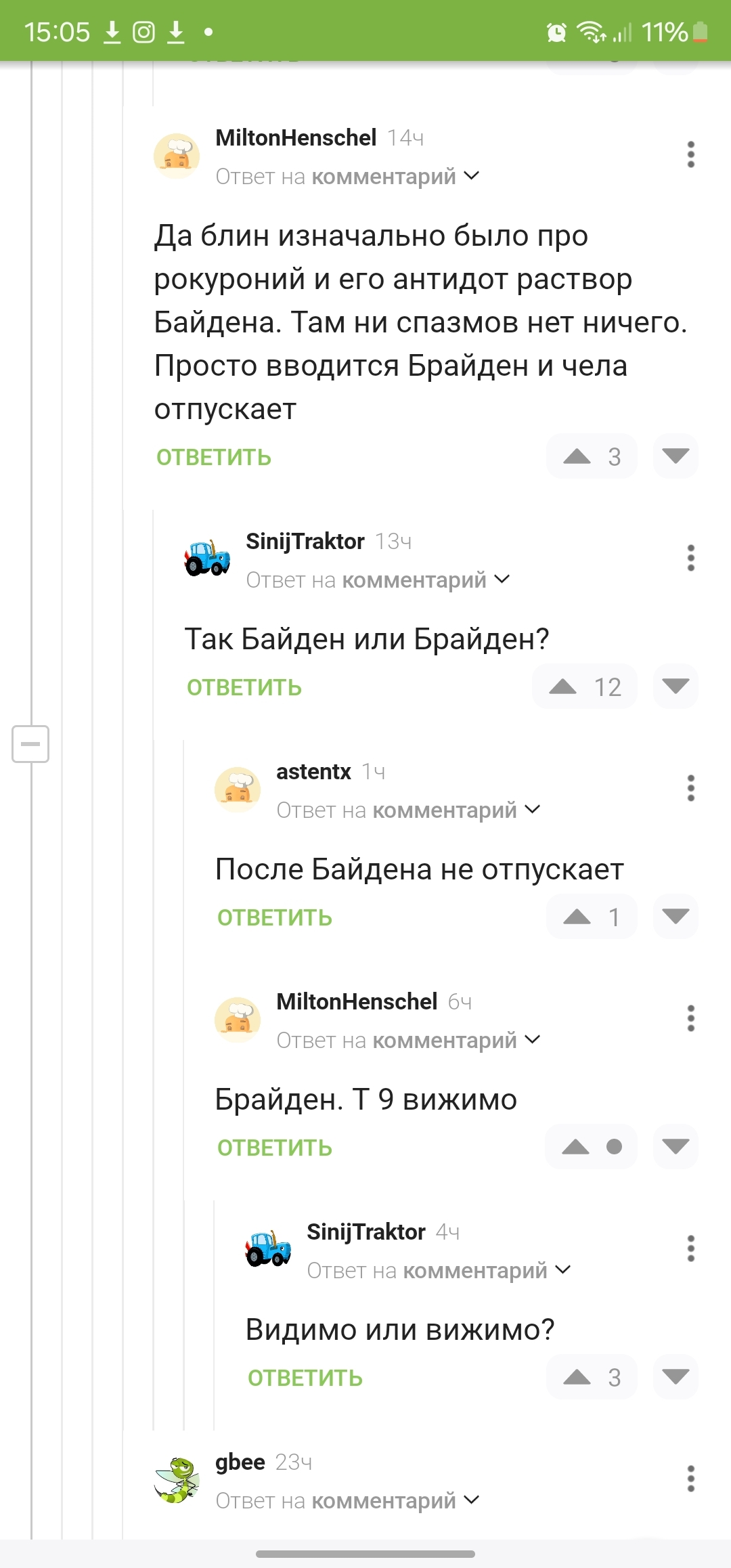This screenshot has height=1568, width=731.
Task: Reply to MiltonHenschel's comment about рокуроний
Action: 213,458
